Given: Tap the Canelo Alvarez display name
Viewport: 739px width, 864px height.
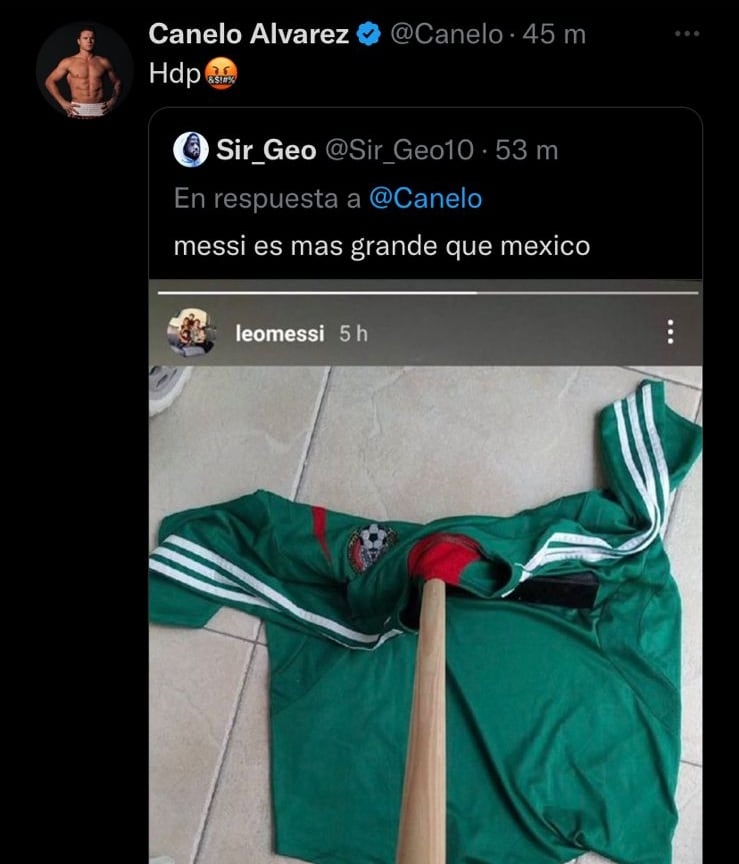Looking at the screenshot, I should [248, 34].
